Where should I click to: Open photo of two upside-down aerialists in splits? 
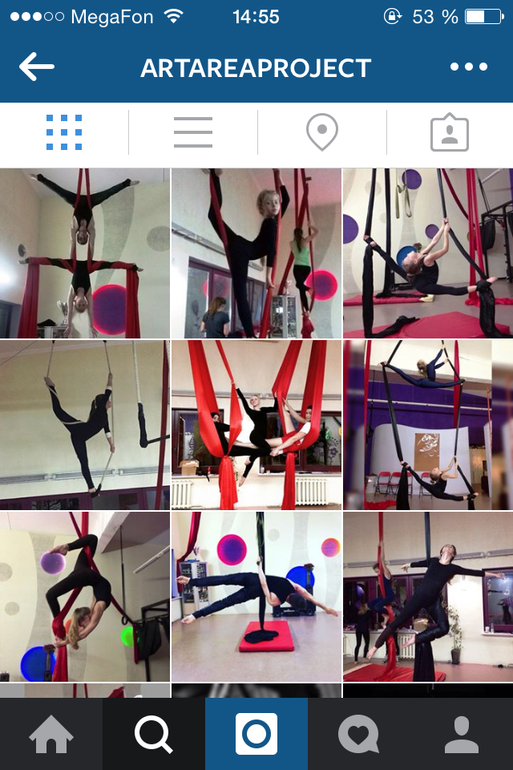pyautogui.click(x=85, y=253)
